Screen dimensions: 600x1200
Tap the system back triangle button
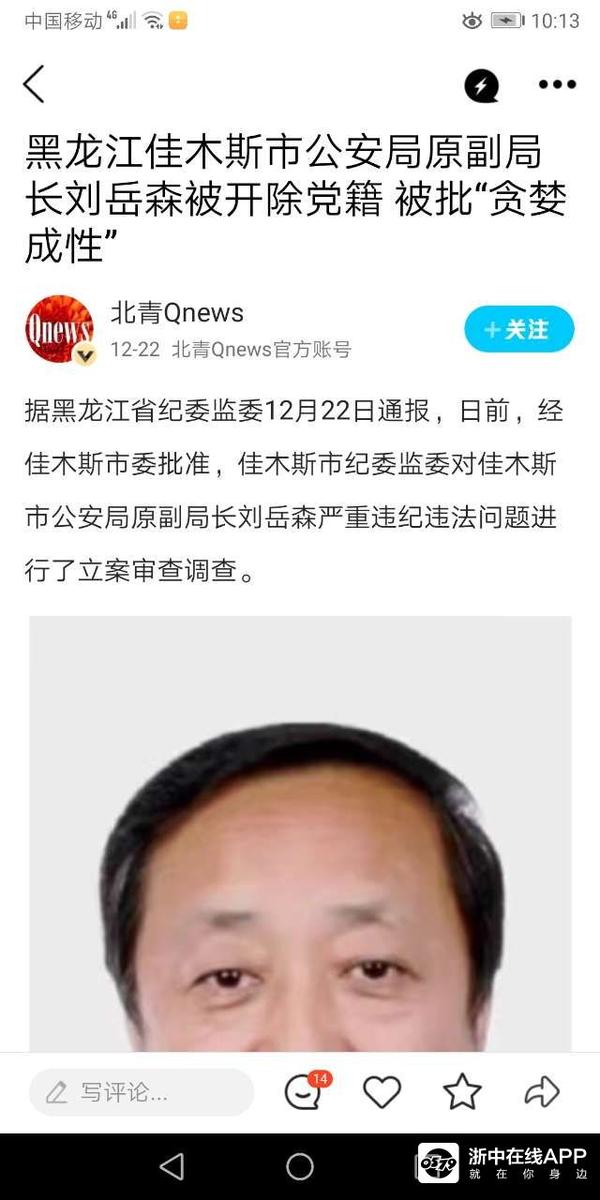pos(172,1166)
